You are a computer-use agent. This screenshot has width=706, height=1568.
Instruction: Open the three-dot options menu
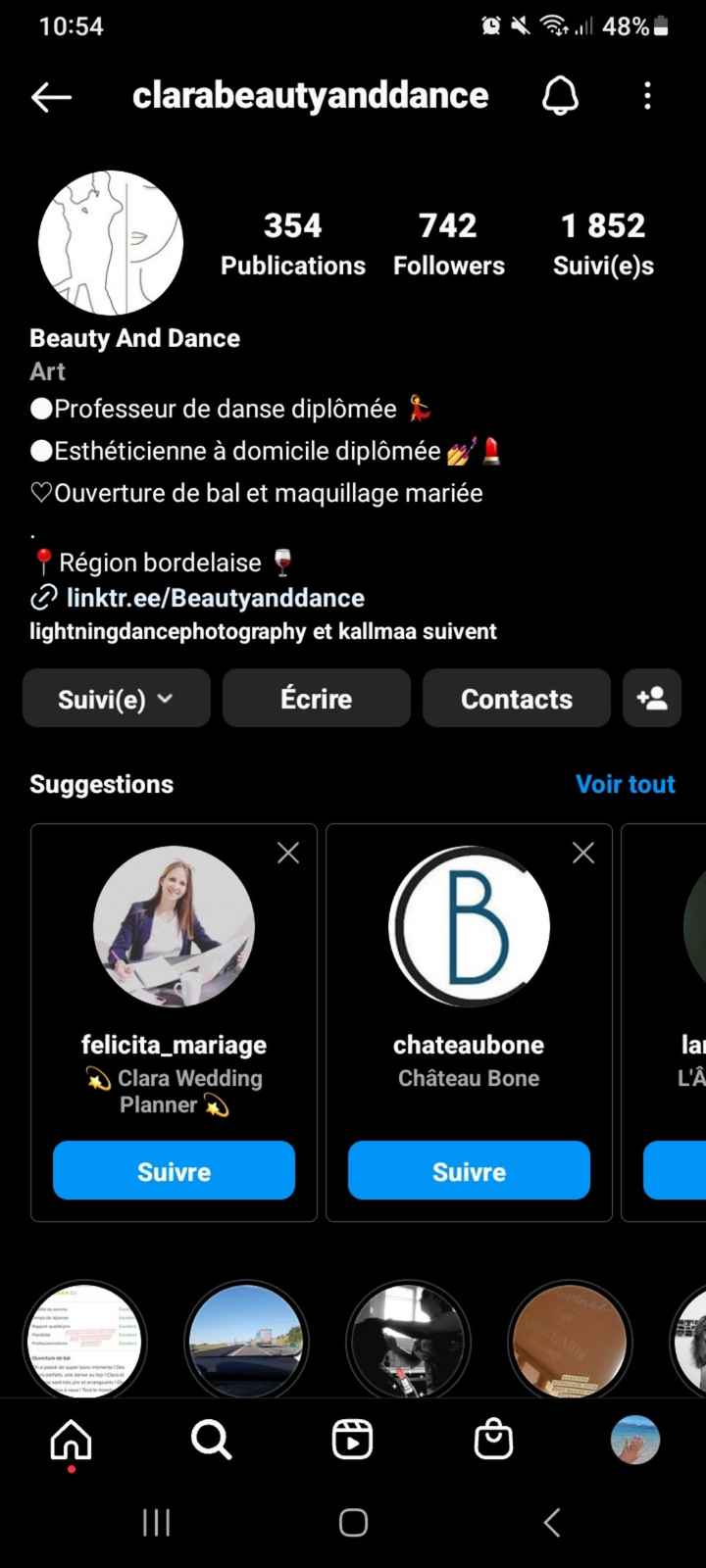pos(647,95)
